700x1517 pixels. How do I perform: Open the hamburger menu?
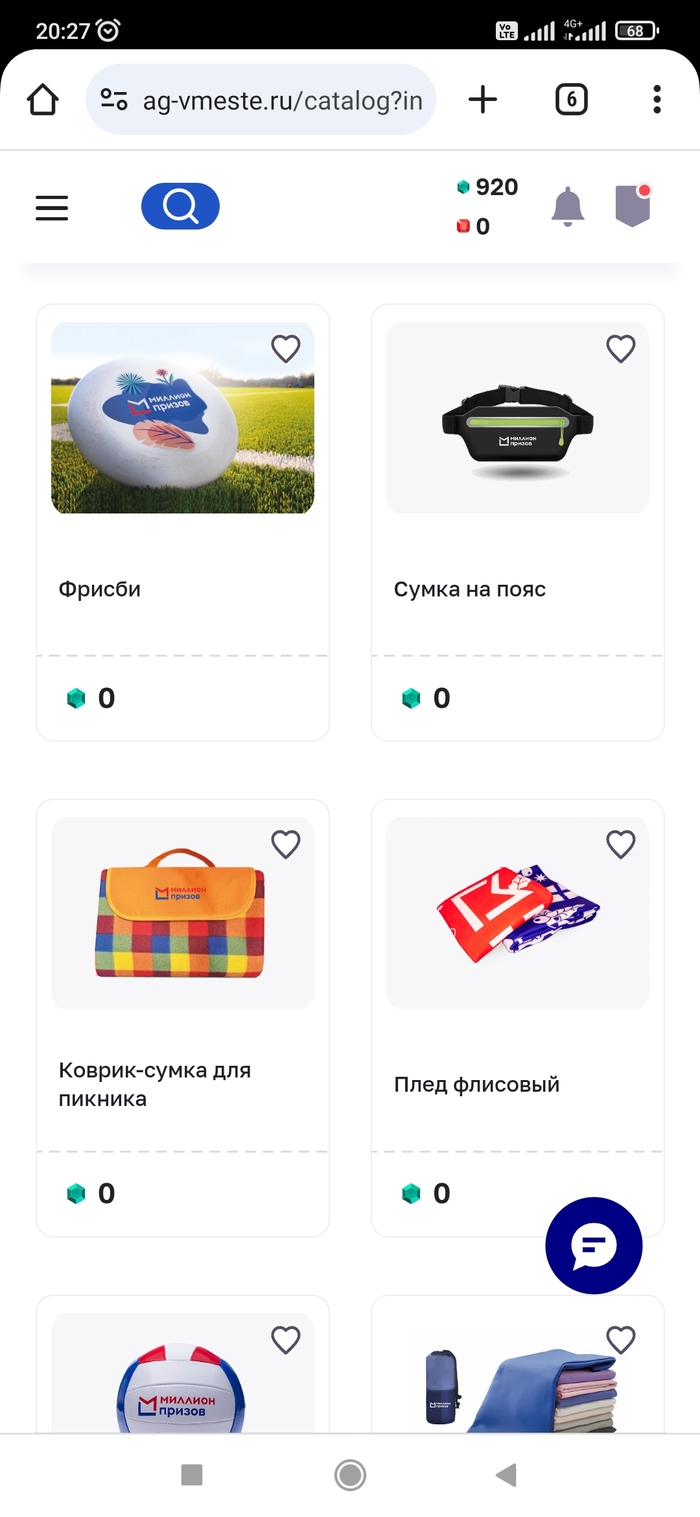click(52, 207)
